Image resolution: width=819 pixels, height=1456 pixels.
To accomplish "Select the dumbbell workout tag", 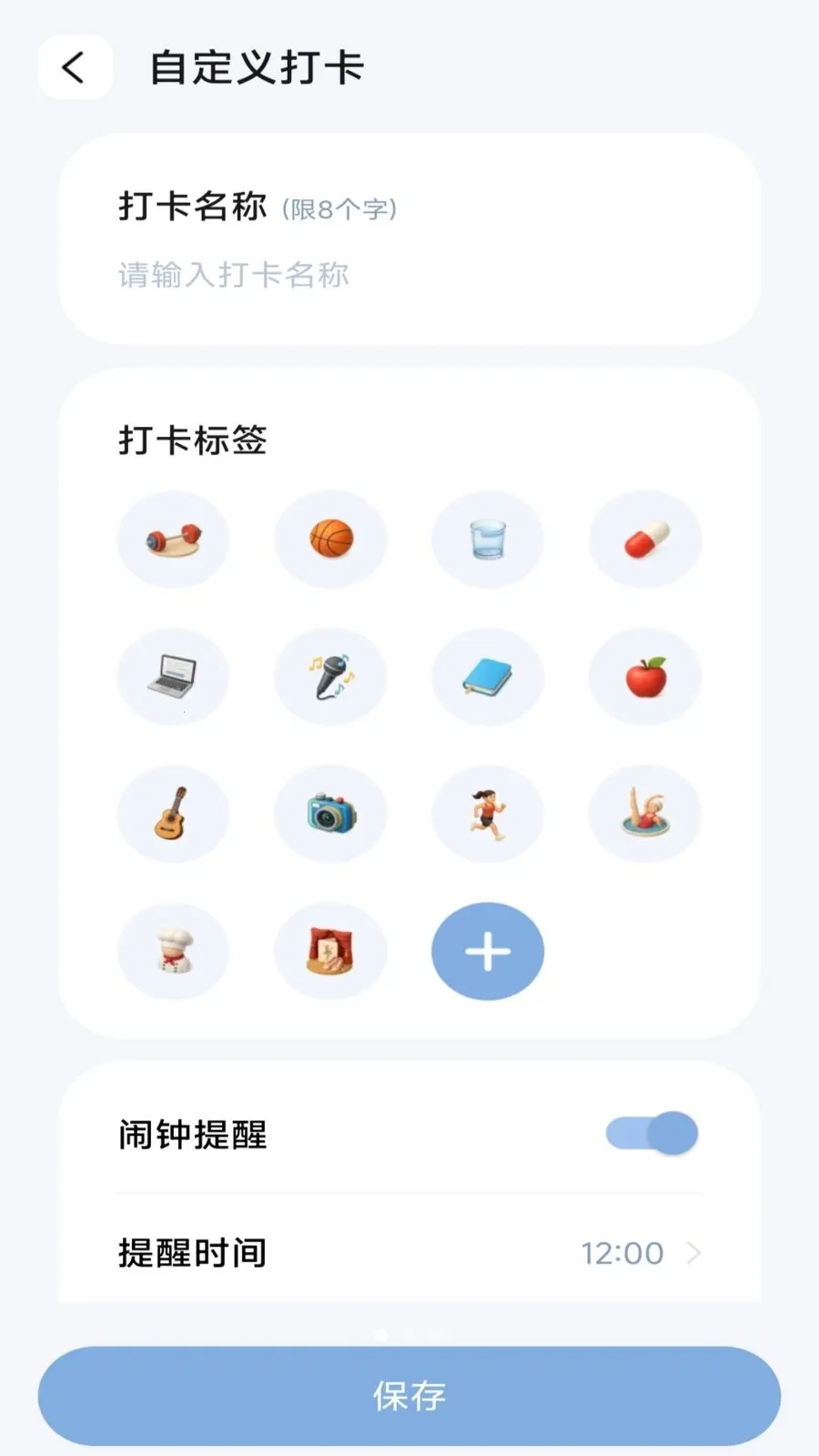I will click(x=173, y=539).
